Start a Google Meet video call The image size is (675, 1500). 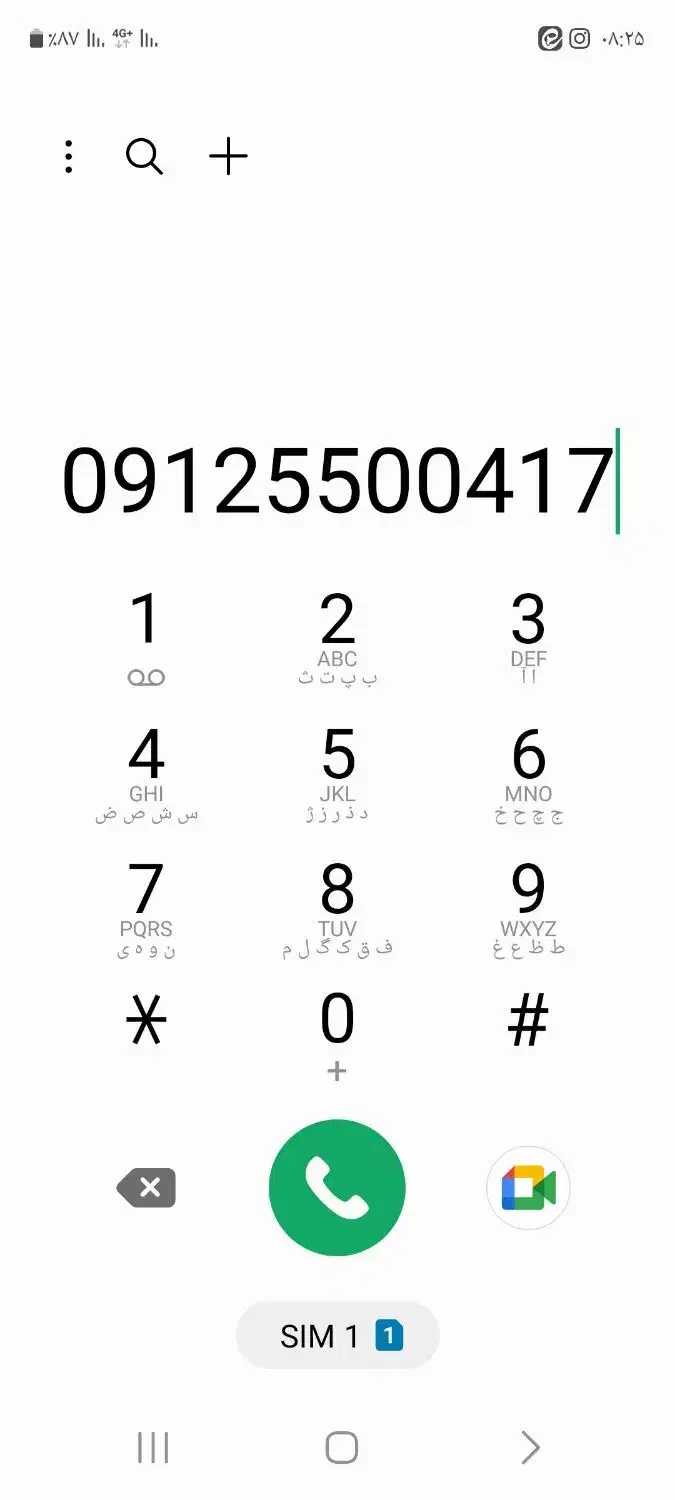coord(528,1188)
